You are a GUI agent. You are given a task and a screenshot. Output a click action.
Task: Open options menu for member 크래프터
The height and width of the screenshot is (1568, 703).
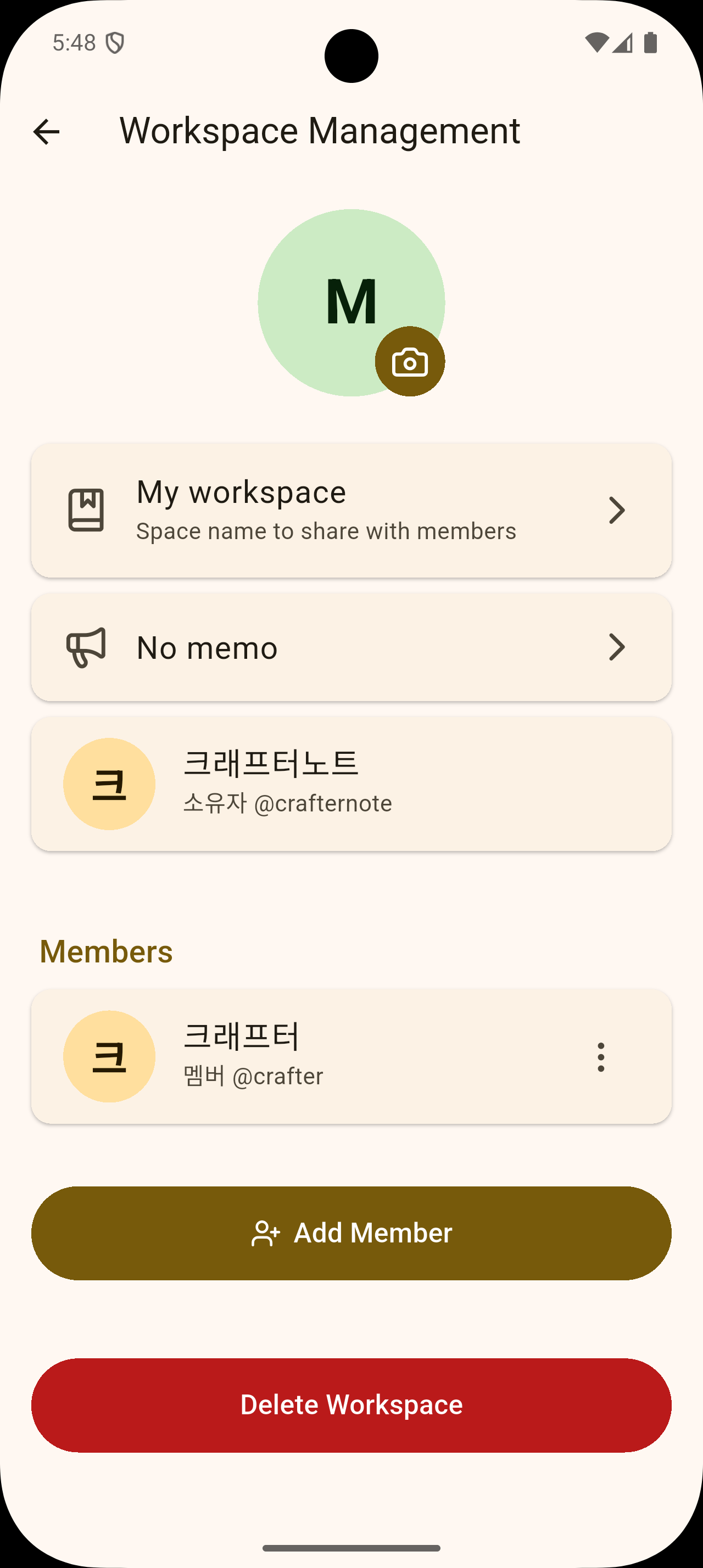click(x=601, y=1057)
